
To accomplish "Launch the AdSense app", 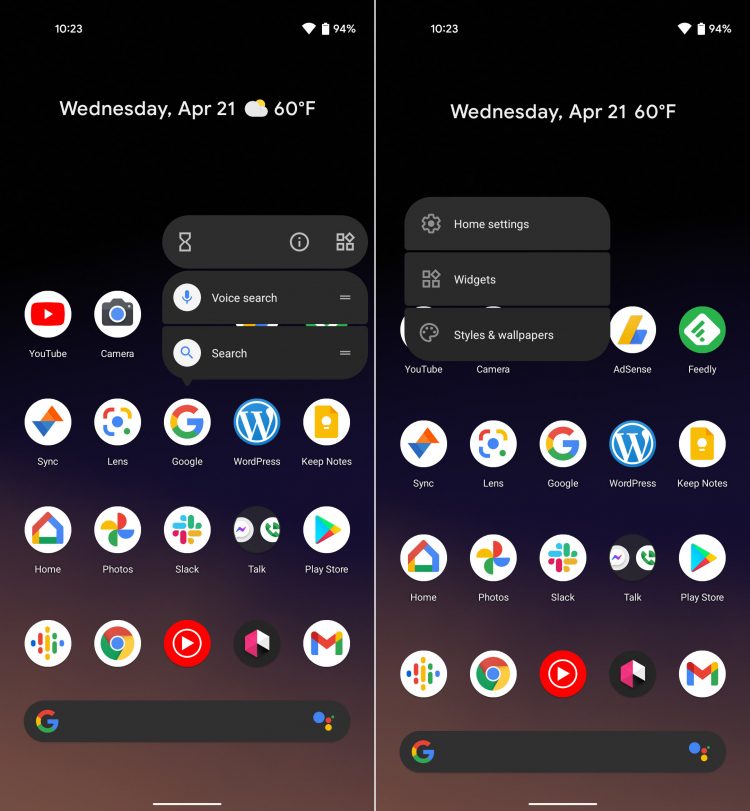I will (x=632, y=331).
